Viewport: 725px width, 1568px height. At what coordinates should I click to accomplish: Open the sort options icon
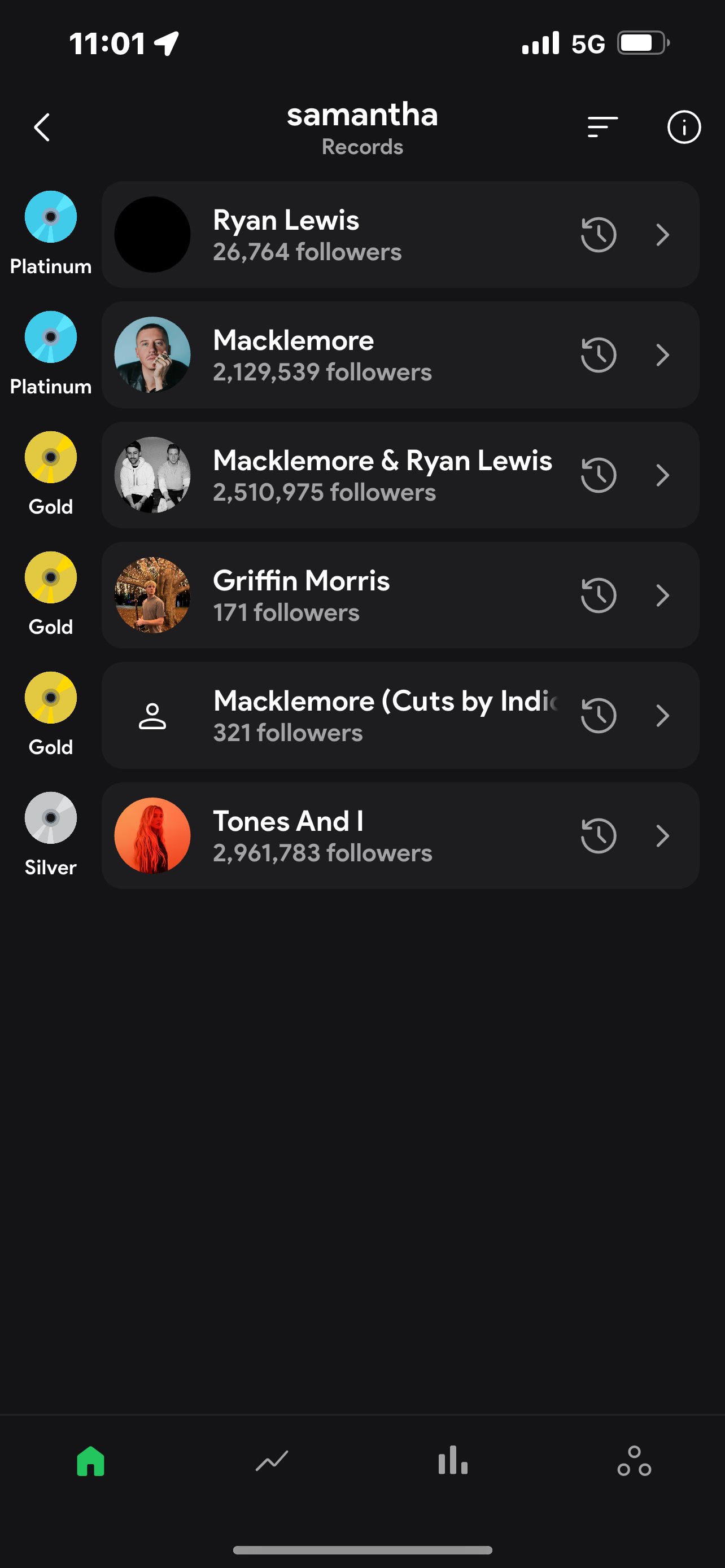(x=602, y=127)
